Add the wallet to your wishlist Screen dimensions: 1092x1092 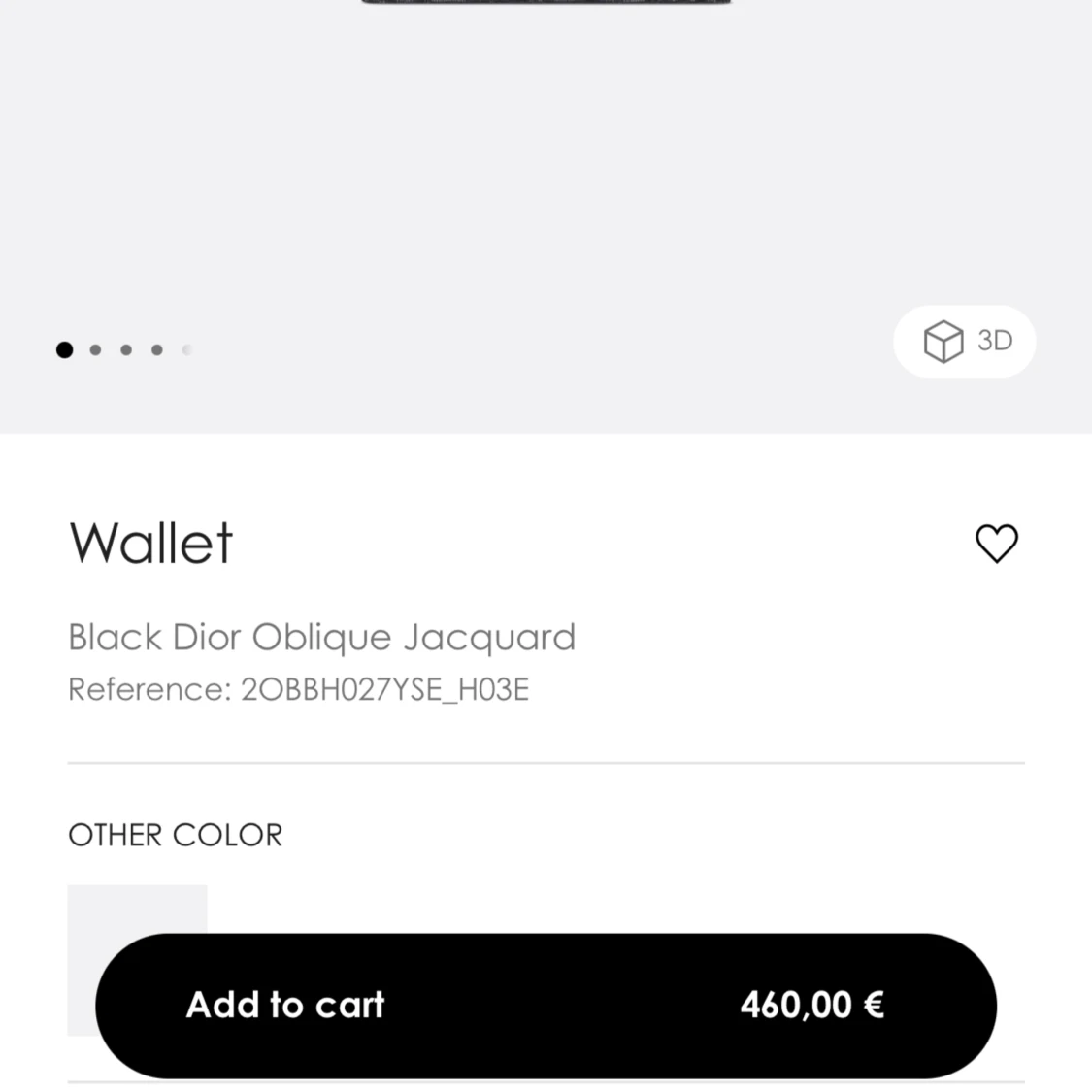996,543
